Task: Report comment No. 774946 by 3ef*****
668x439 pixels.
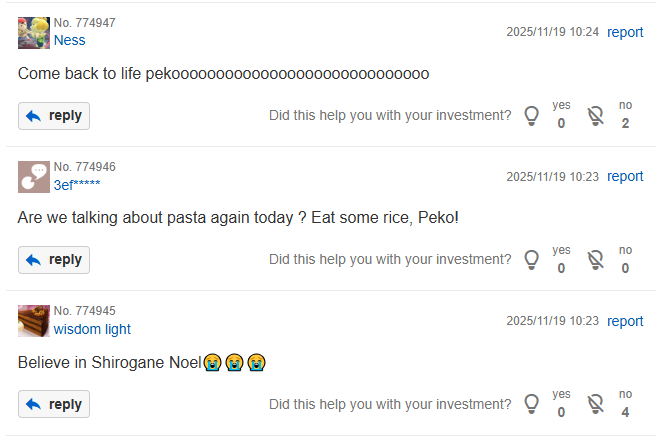Action: coord(625,176)
